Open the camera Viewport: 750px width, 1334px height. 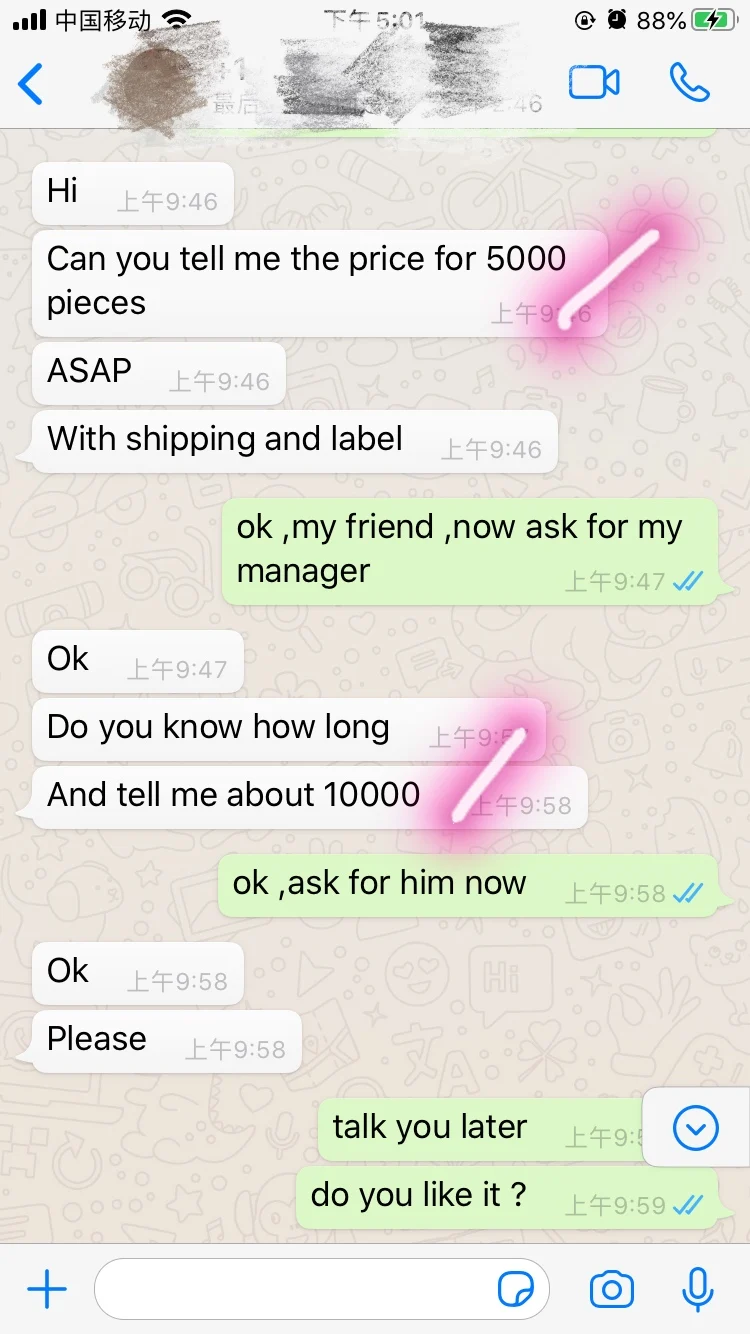[611, 1290]
